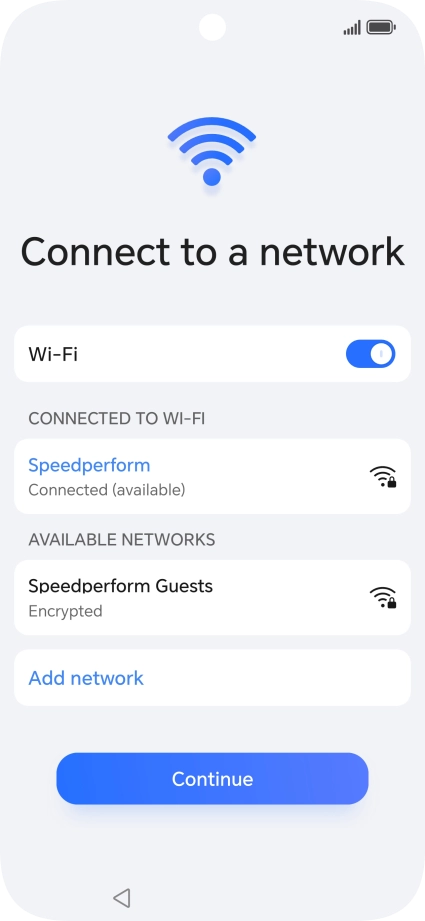This screenshot has height=921, width=425.
Task: Tap the Continue button
Action: click(212, 779)
